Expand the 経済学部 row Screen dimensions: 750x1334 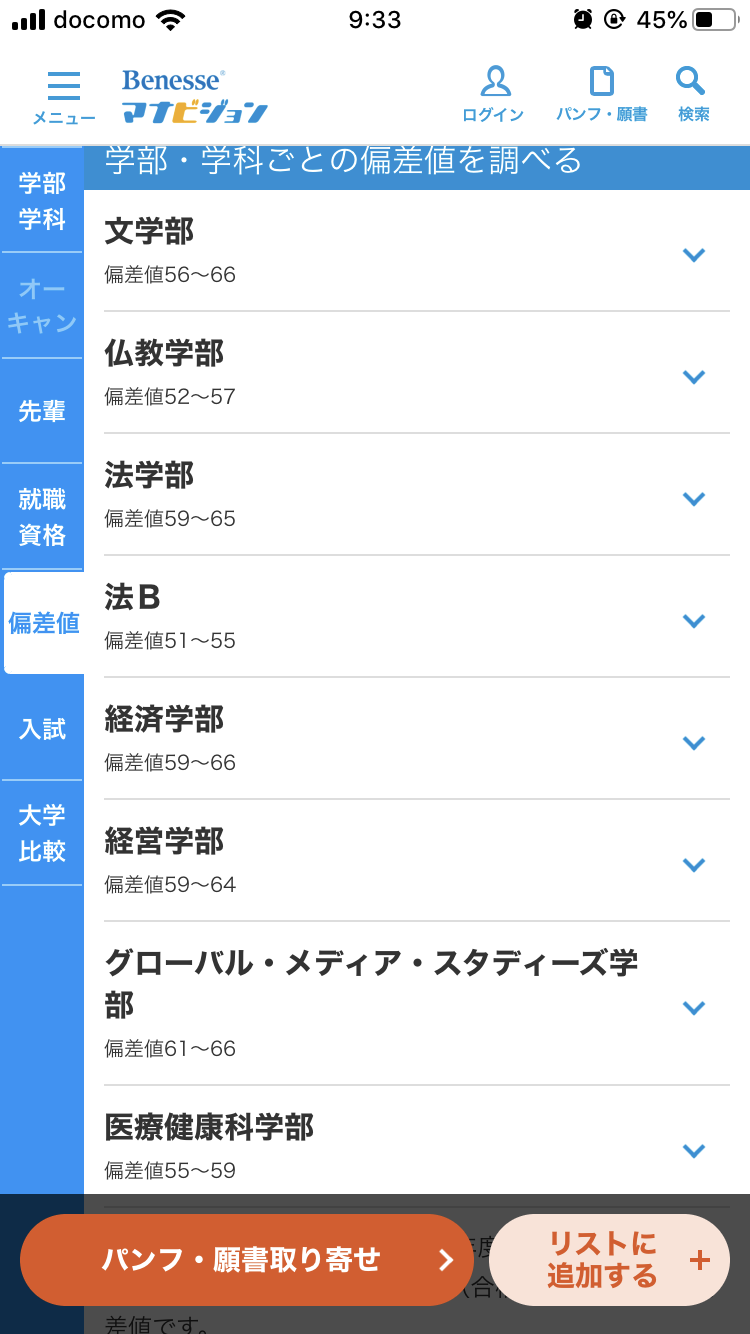pyautogui.click(x=417, y=739)
